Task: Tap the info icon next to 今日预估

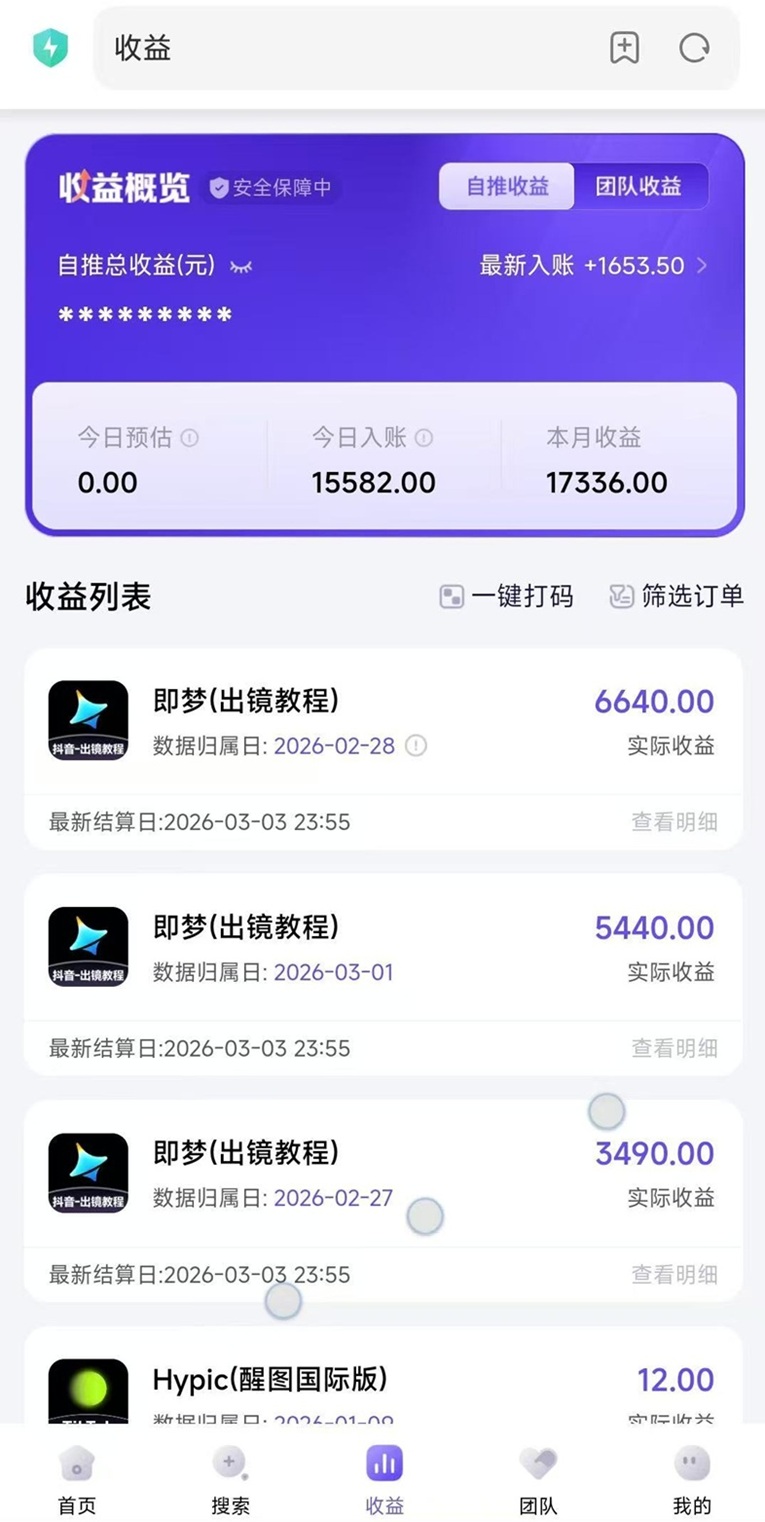Action: [187, 438]
